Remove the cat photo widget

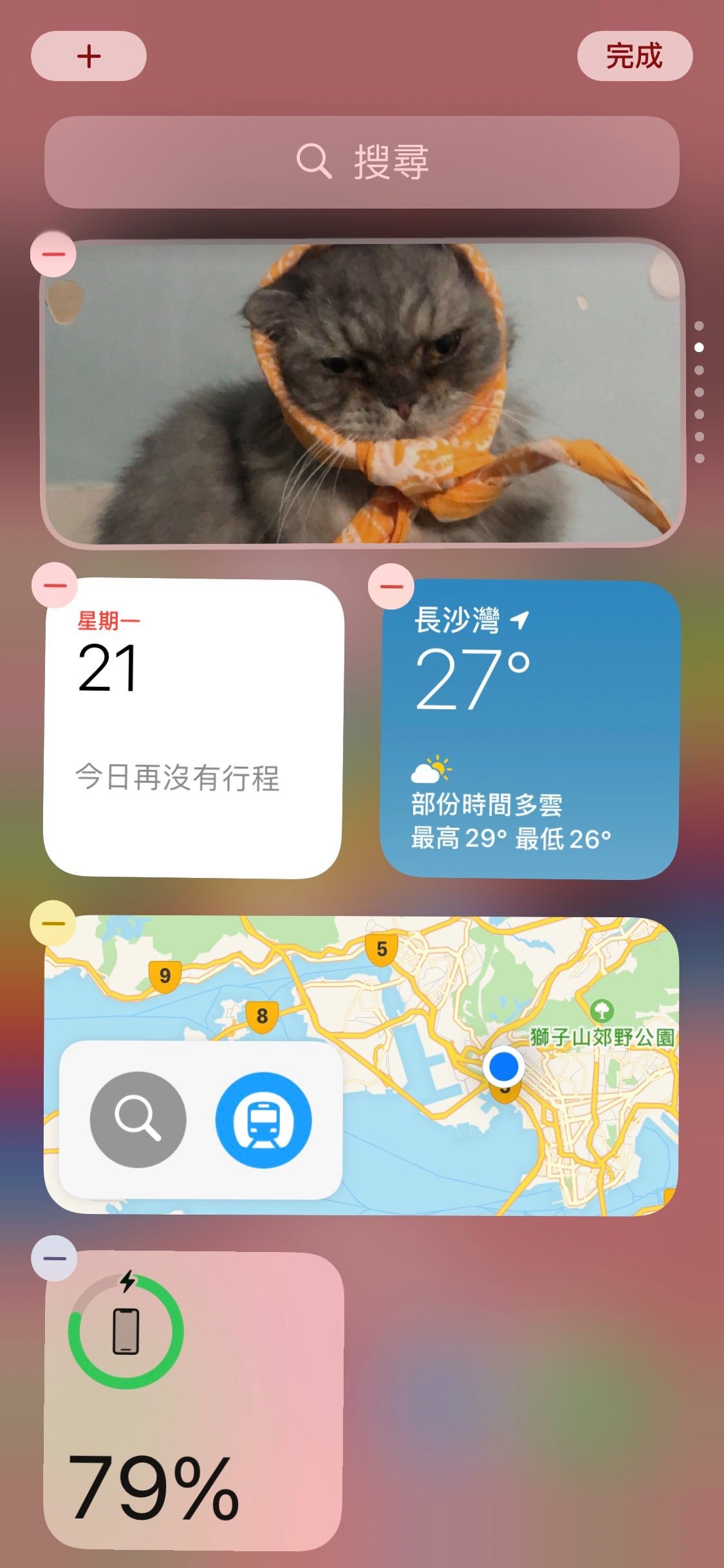click(x=53, y=254)
